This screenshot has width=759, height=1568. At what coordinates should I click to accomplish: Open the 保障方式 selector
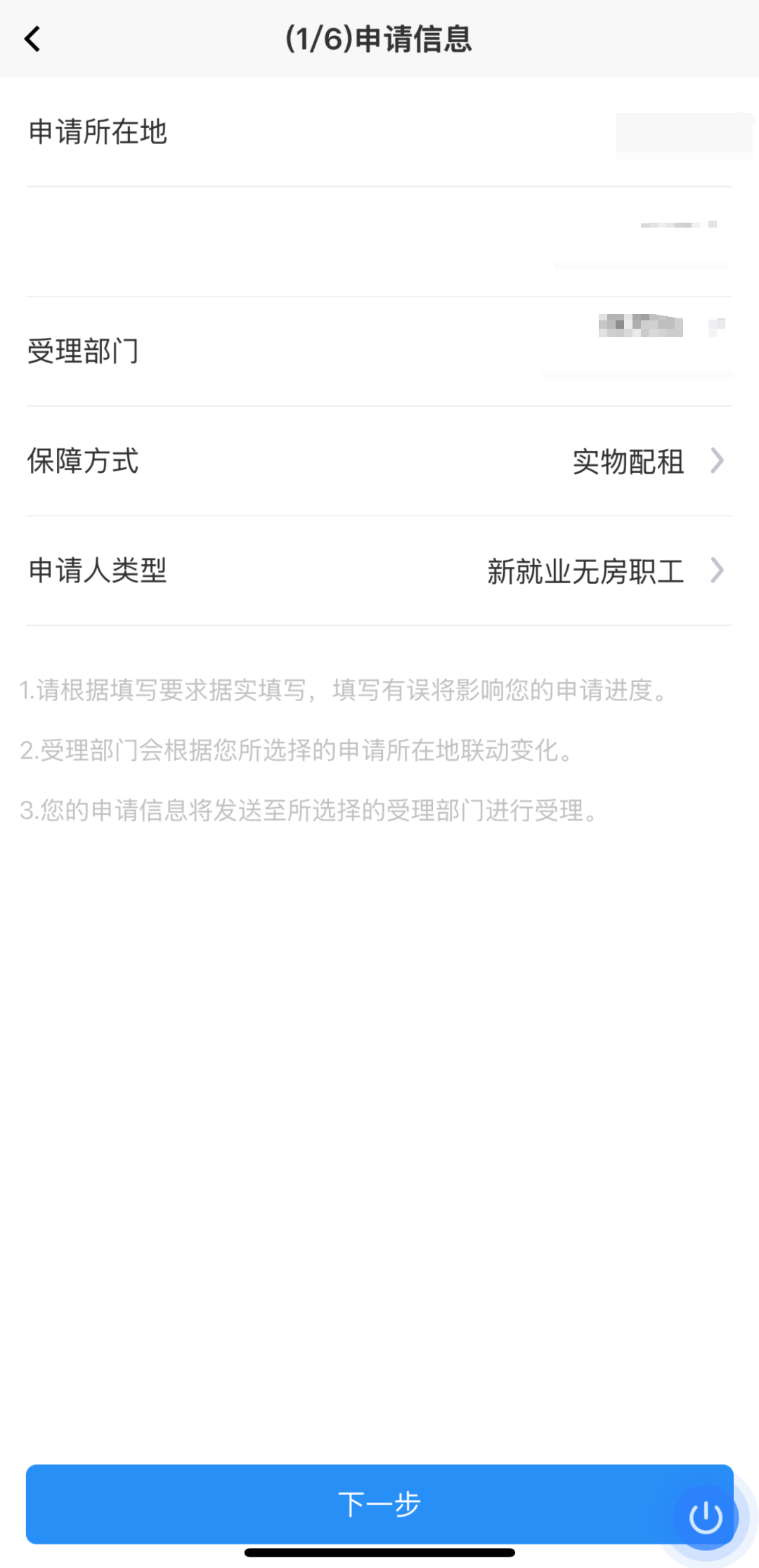379,462
